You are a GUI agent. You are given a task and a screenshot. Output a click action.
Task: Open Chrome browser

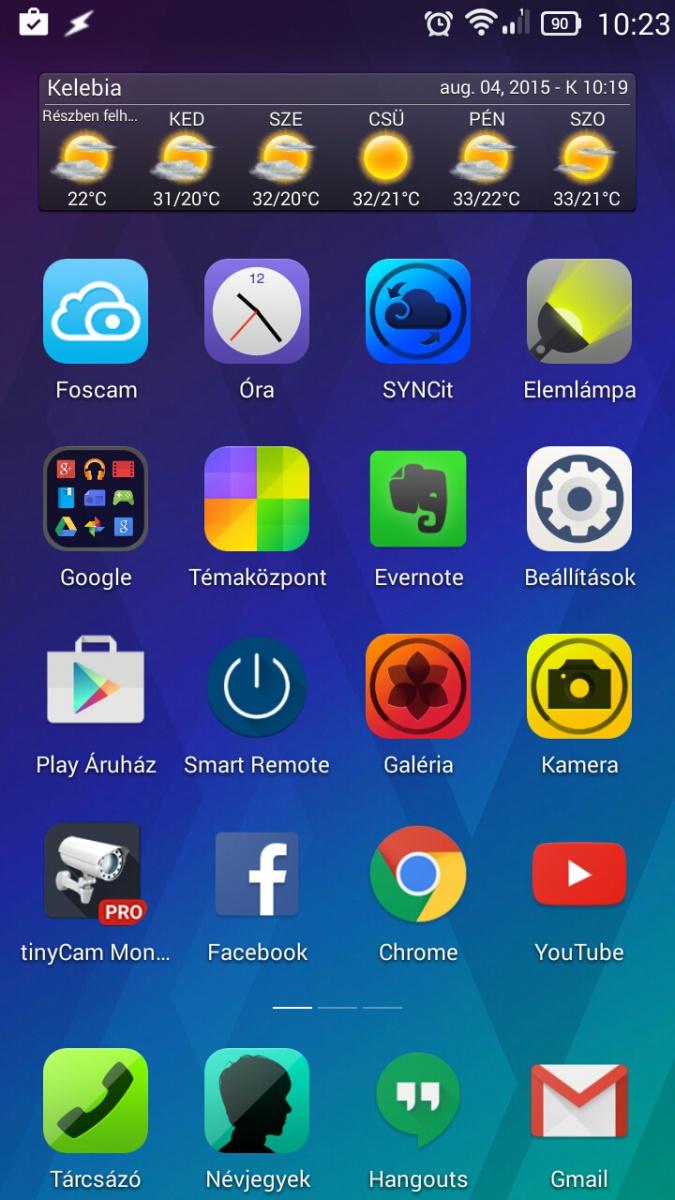point(418,873)
